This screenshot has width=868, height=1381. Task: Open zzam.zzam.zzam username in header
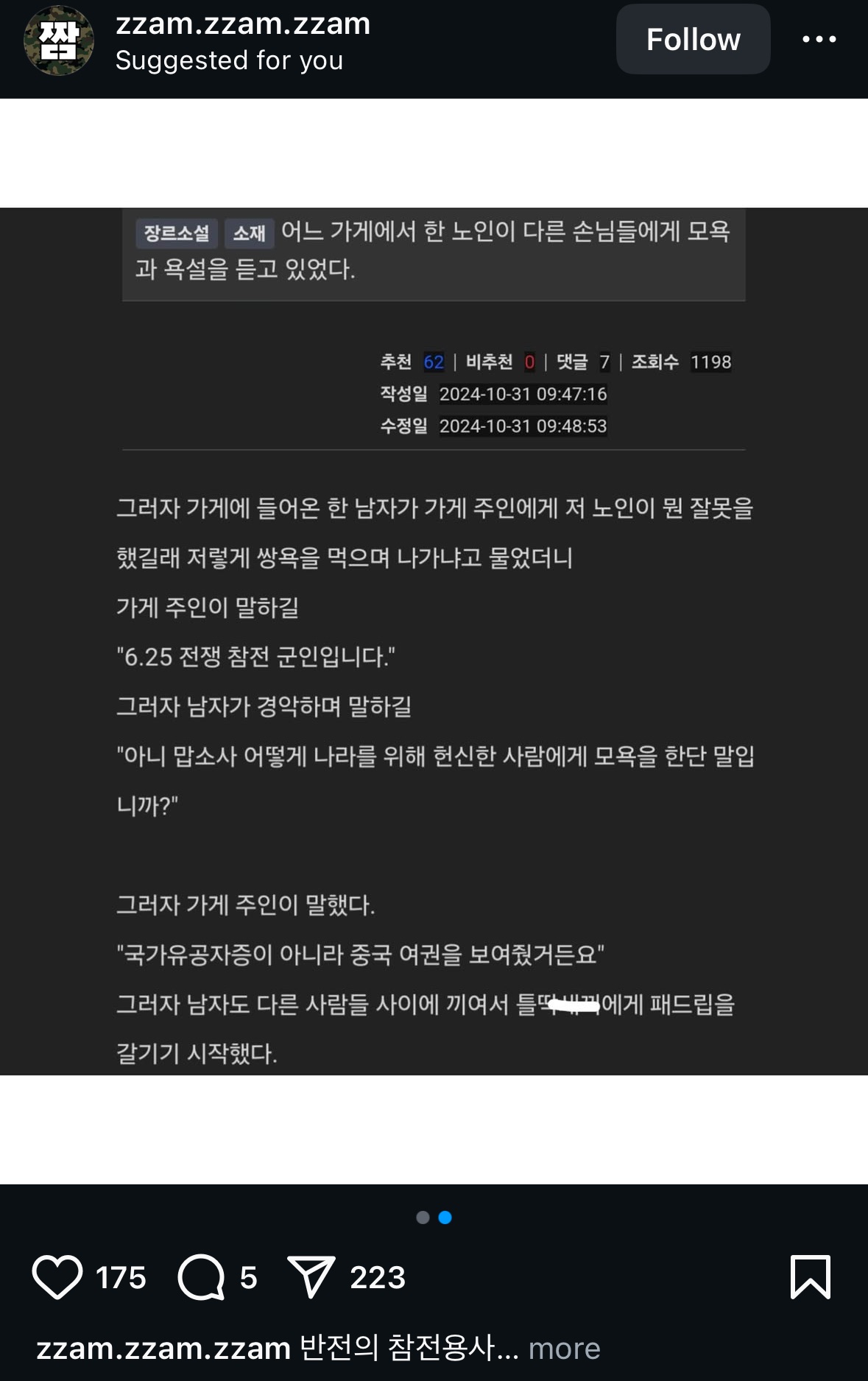click(x=243, y=24)
